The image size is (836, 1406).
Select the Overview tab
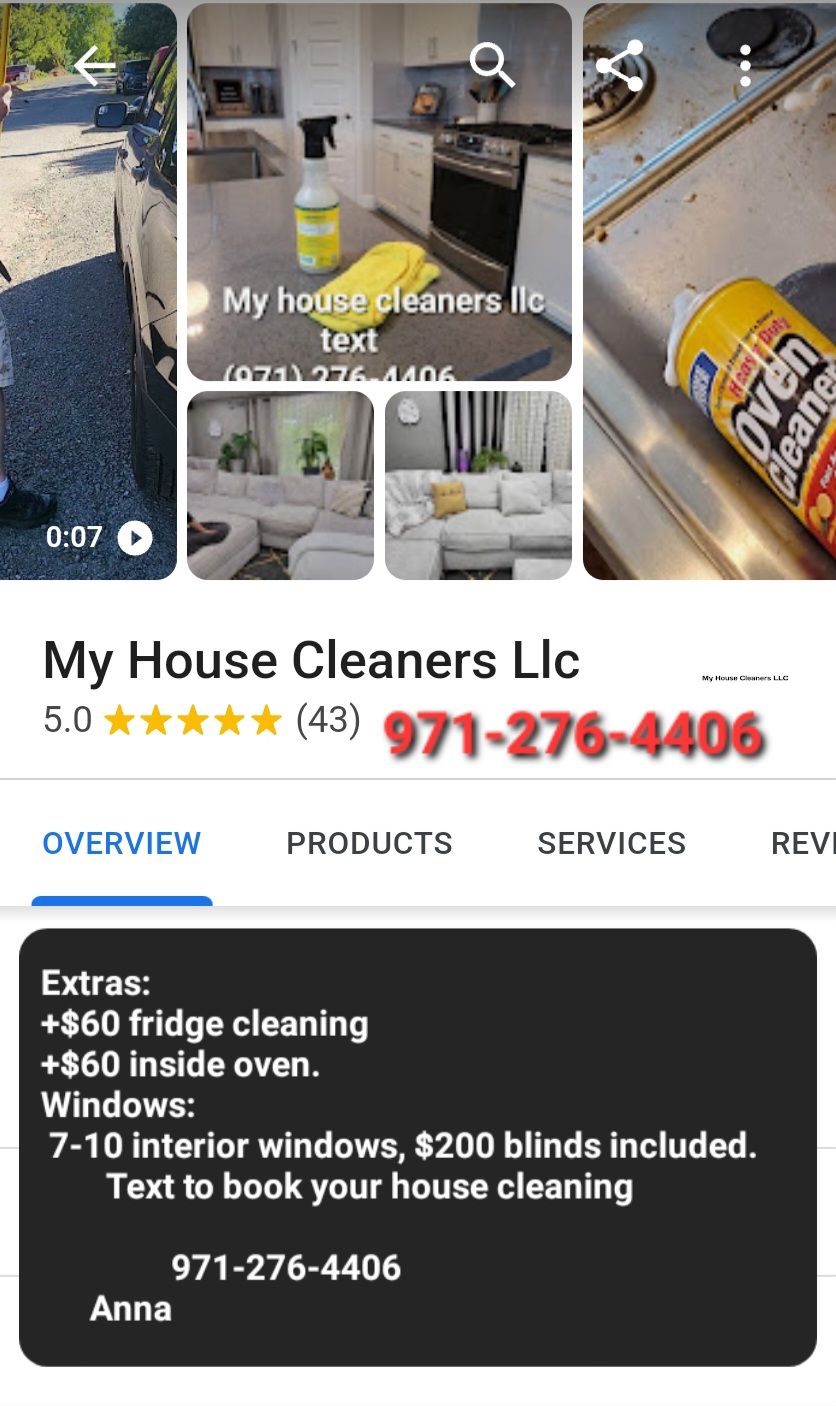[121, 843]
